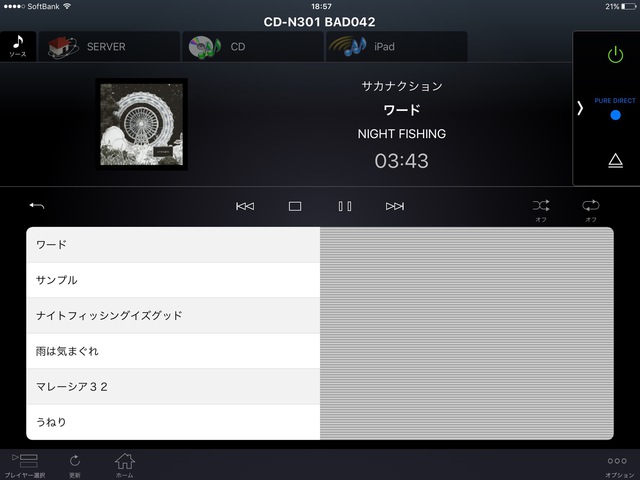Expand the side panel arrow
This screenshot has width=640, height=480.
(581, 108)
